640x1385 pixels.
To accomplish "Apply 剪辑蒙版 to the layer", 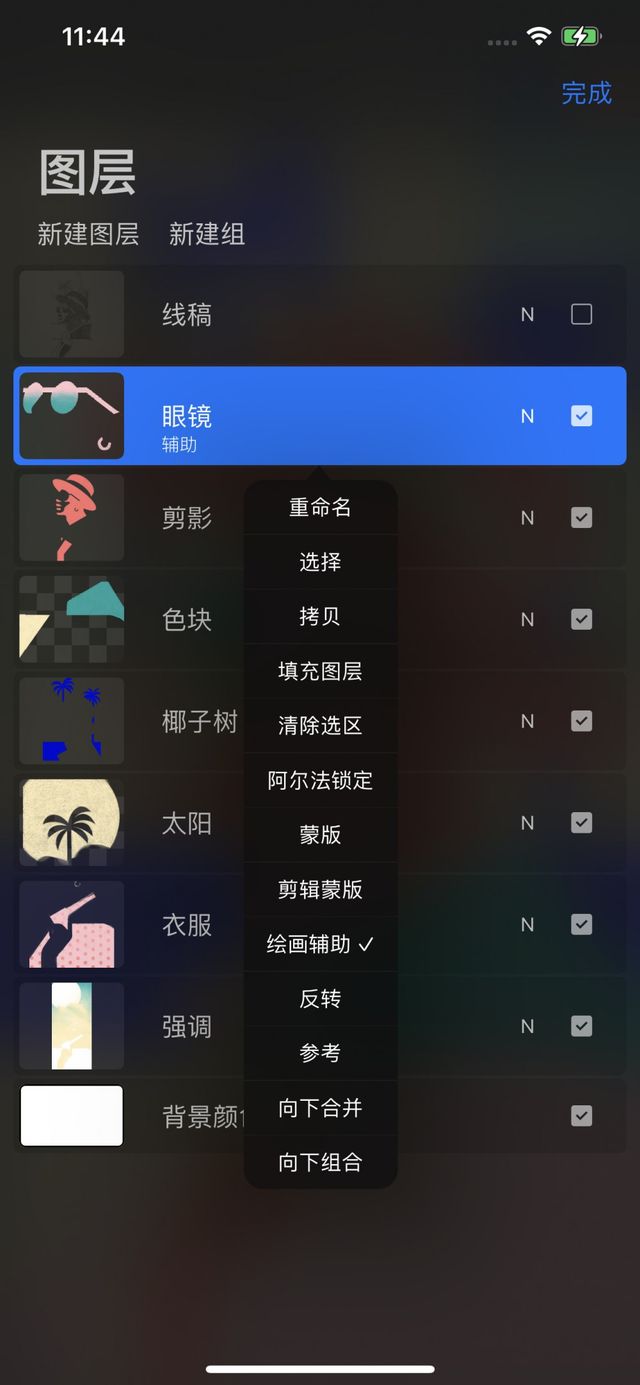I will click(320, 889).
